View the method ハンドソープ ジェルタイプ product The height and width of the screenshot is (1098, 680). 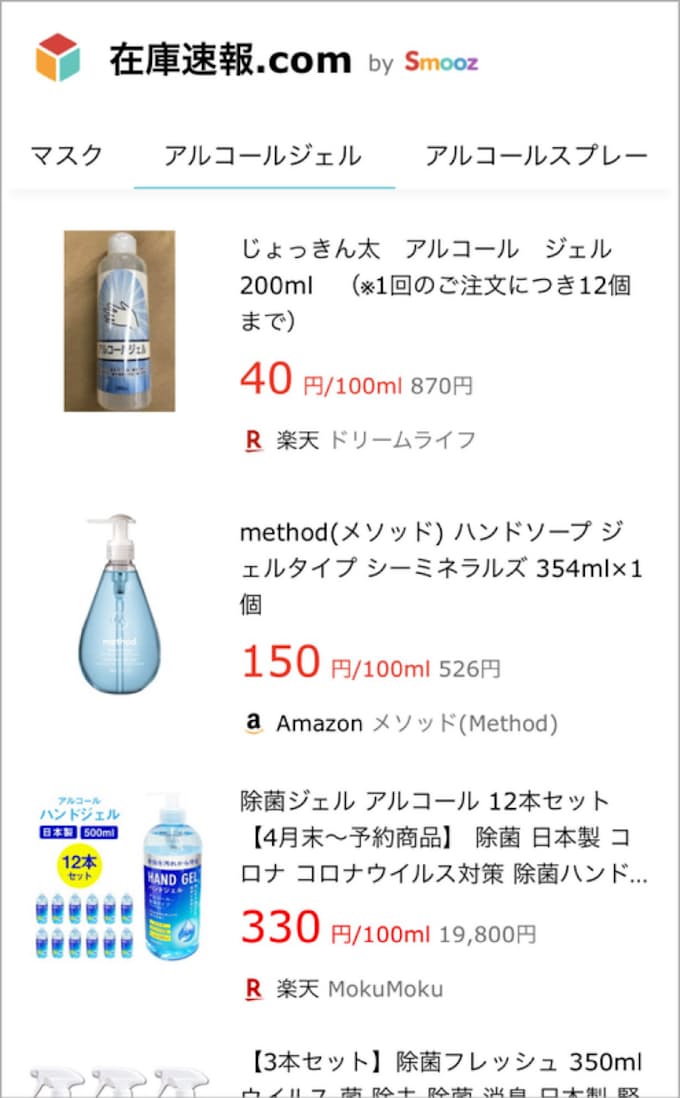point(440,567)
